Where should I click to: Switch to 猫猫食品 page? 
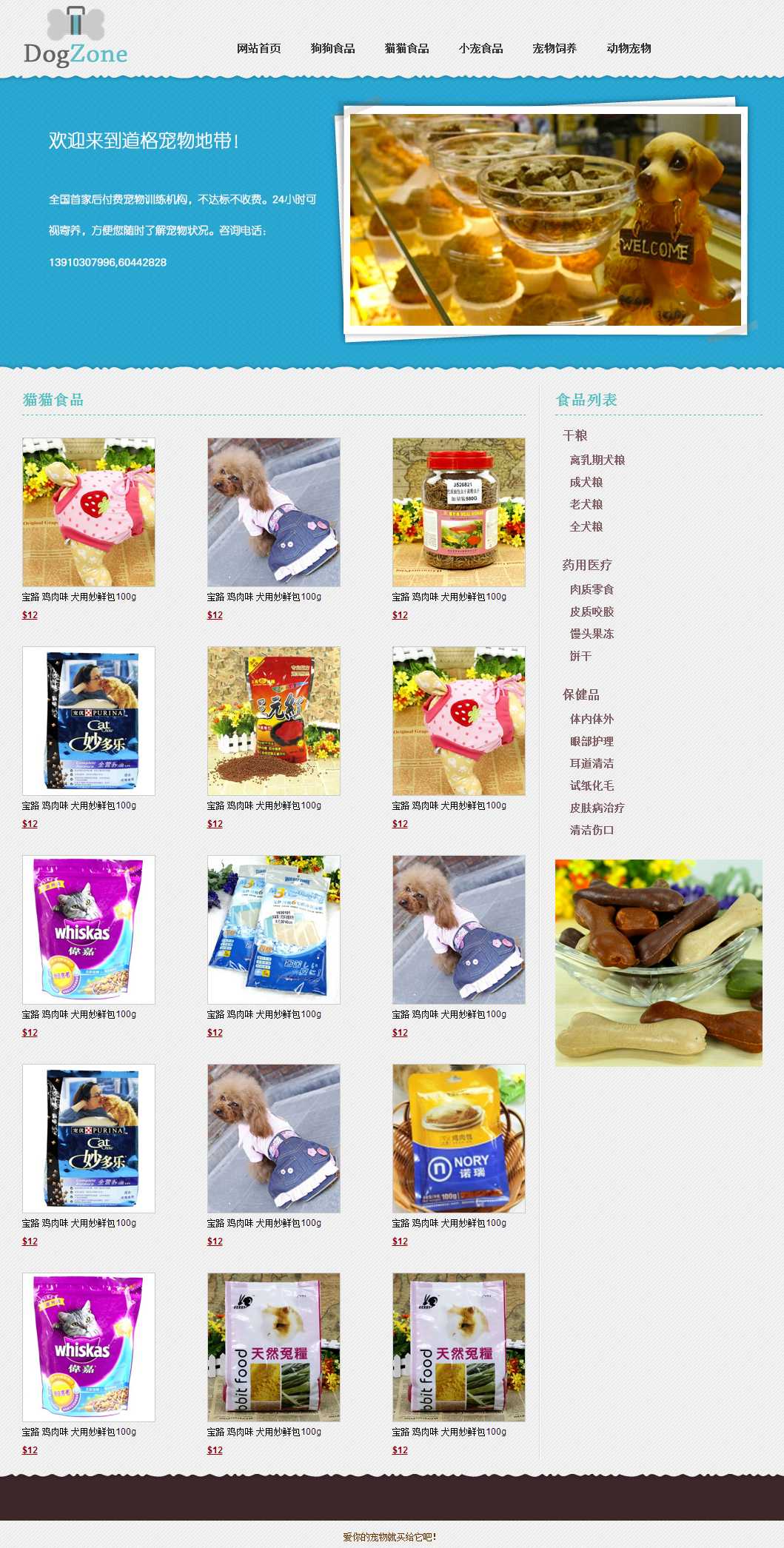click(406, 48)
